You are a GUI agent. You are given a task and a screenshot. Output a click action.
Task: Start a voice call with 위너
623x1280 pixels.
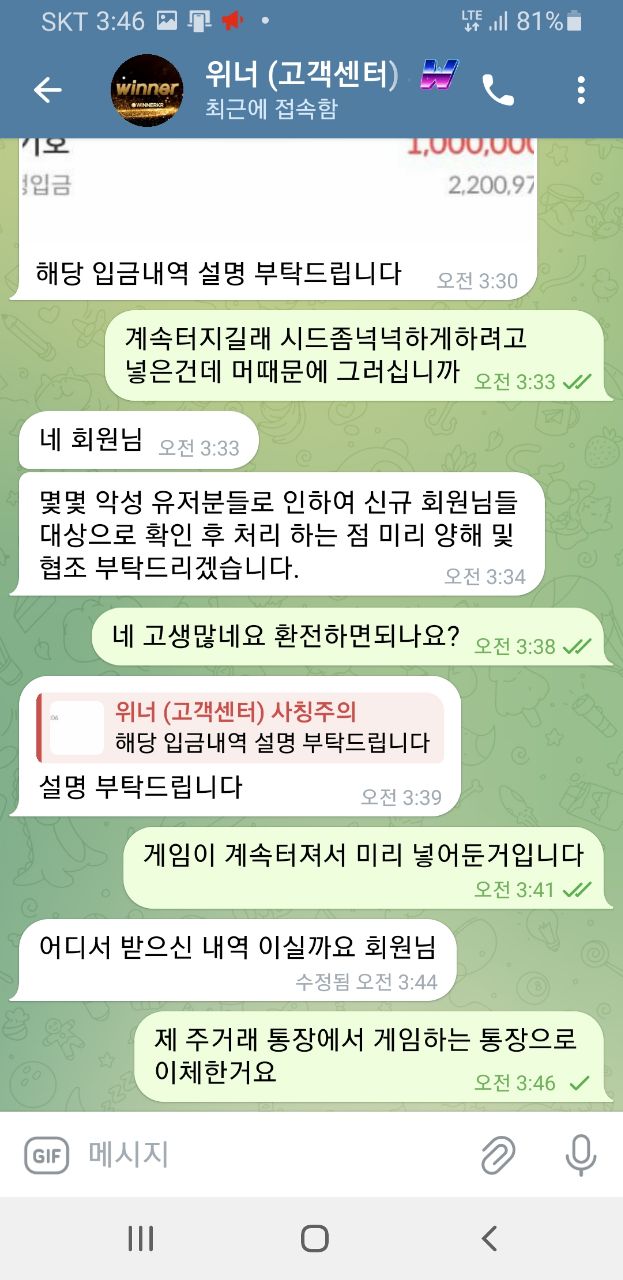click(497, 90)
